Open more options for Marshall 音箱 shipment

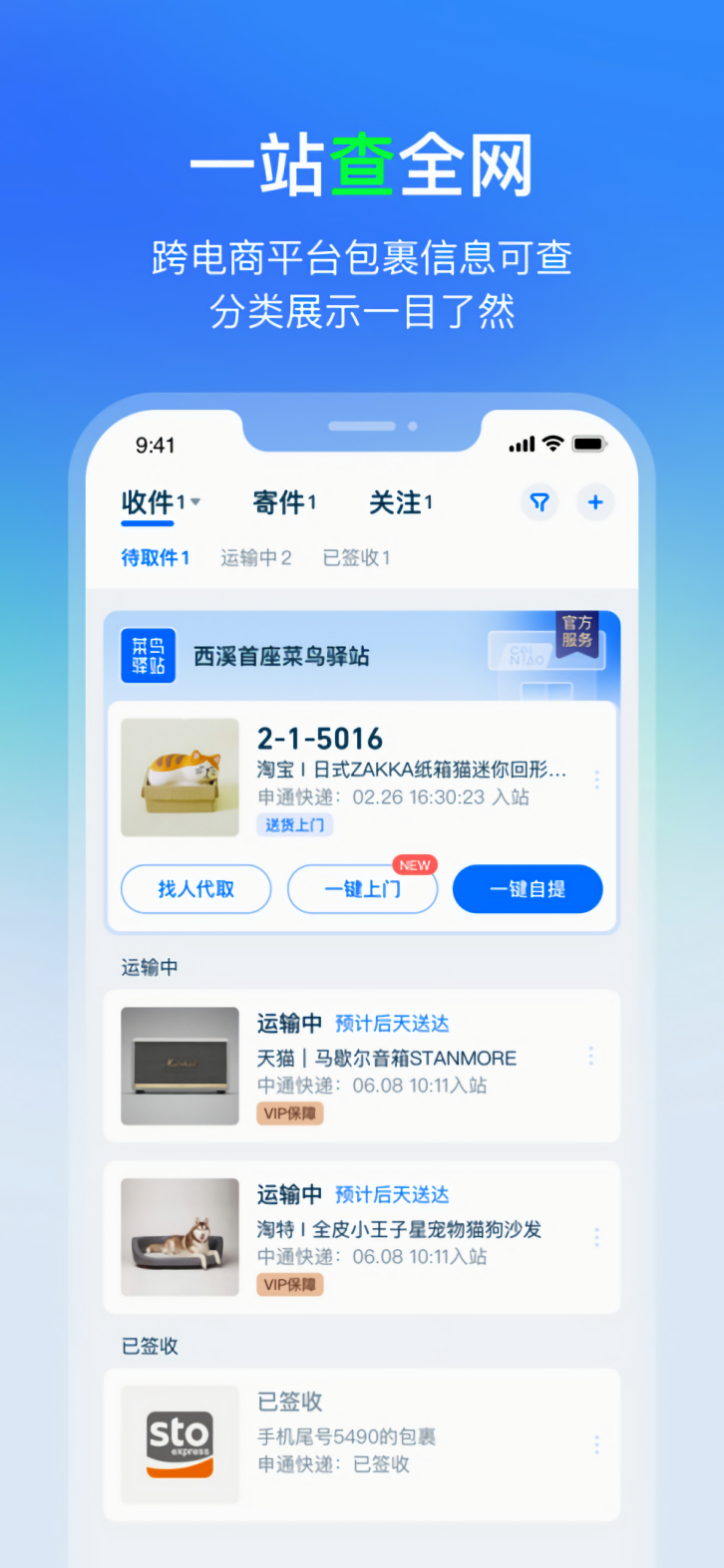click(591, 1055)
